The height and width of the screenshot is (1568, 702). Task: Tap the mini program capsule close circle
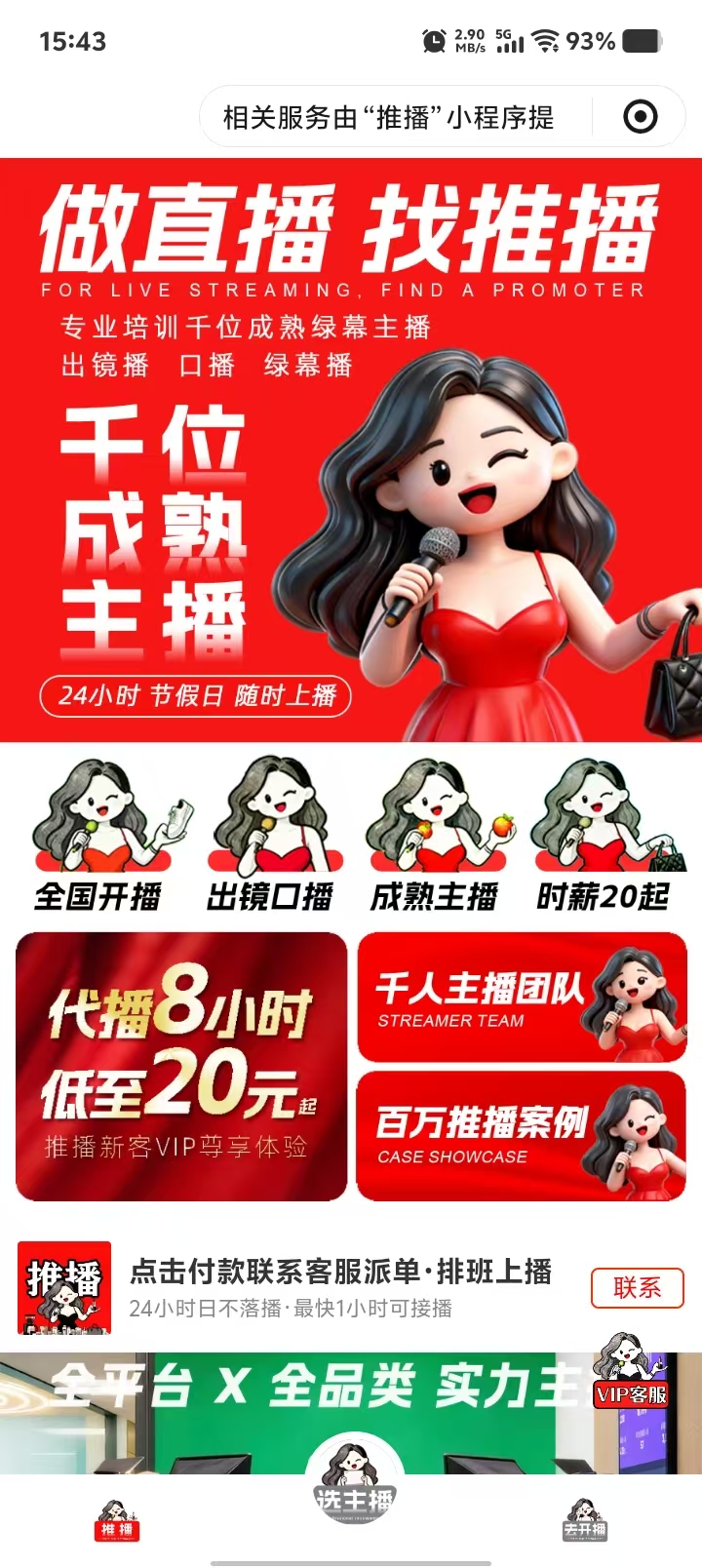pos(640,117)
